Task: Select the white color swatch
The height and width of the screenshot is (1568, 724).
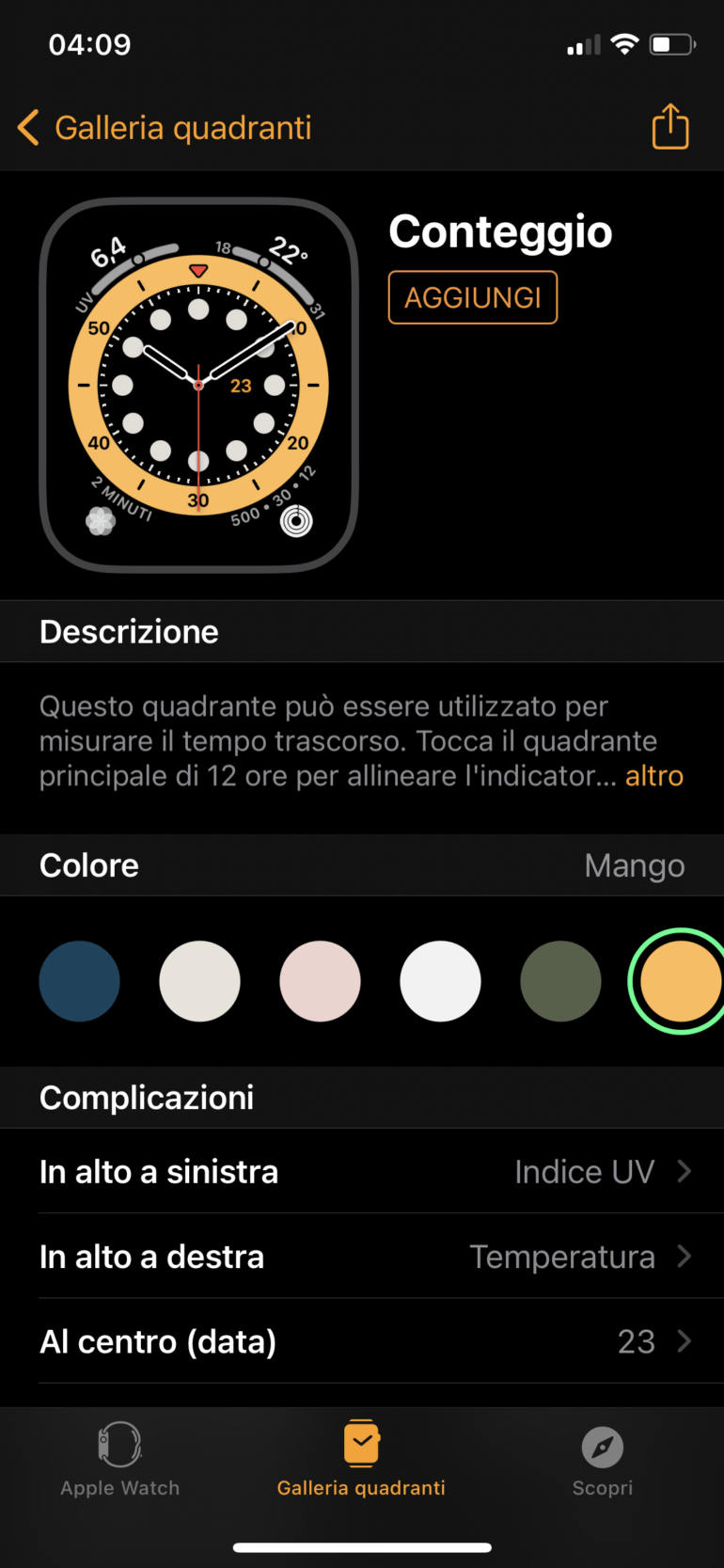Action: pyautogui.click(x=441, y=981)
